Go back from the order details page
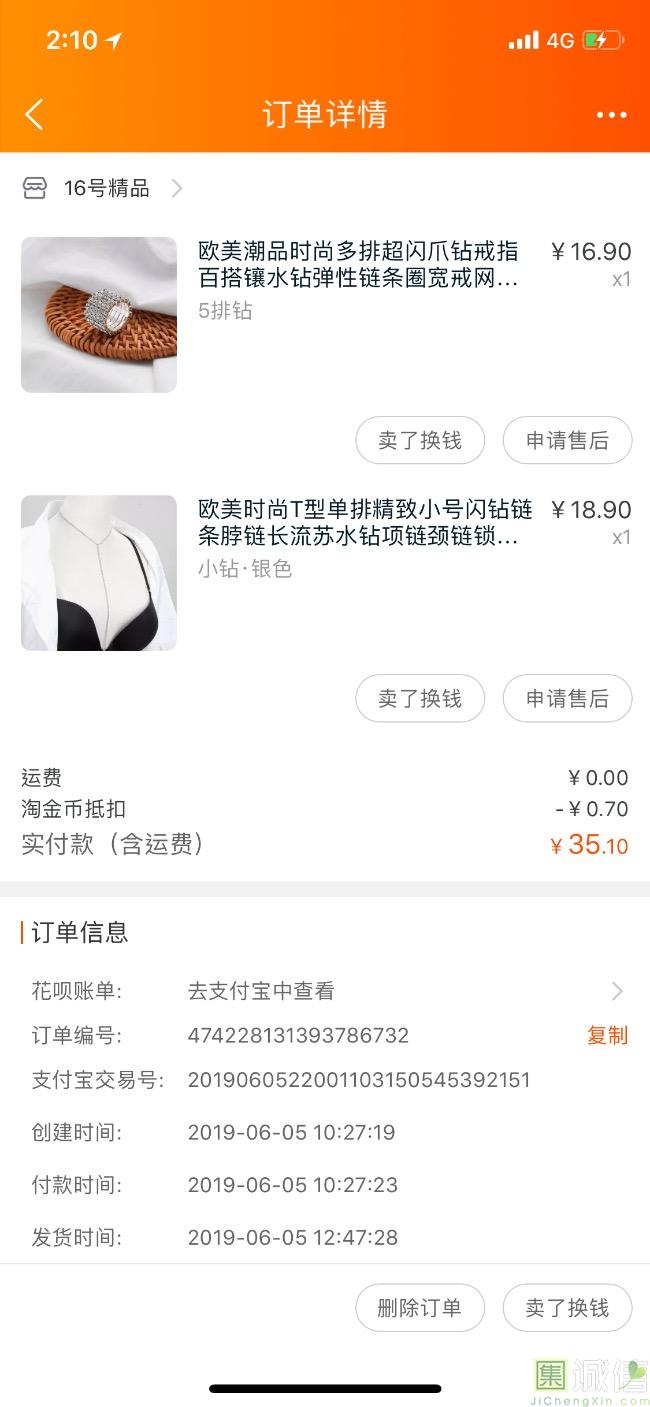This screenshot has width=650, height=1407. click(x=35, y=115)
